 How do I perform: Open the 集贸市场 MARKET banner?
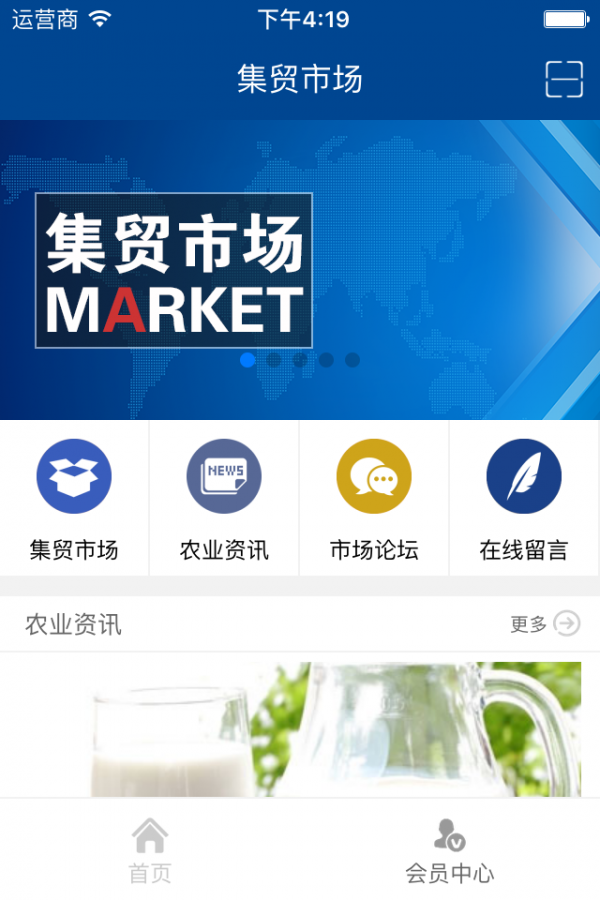tap(300, 270)
